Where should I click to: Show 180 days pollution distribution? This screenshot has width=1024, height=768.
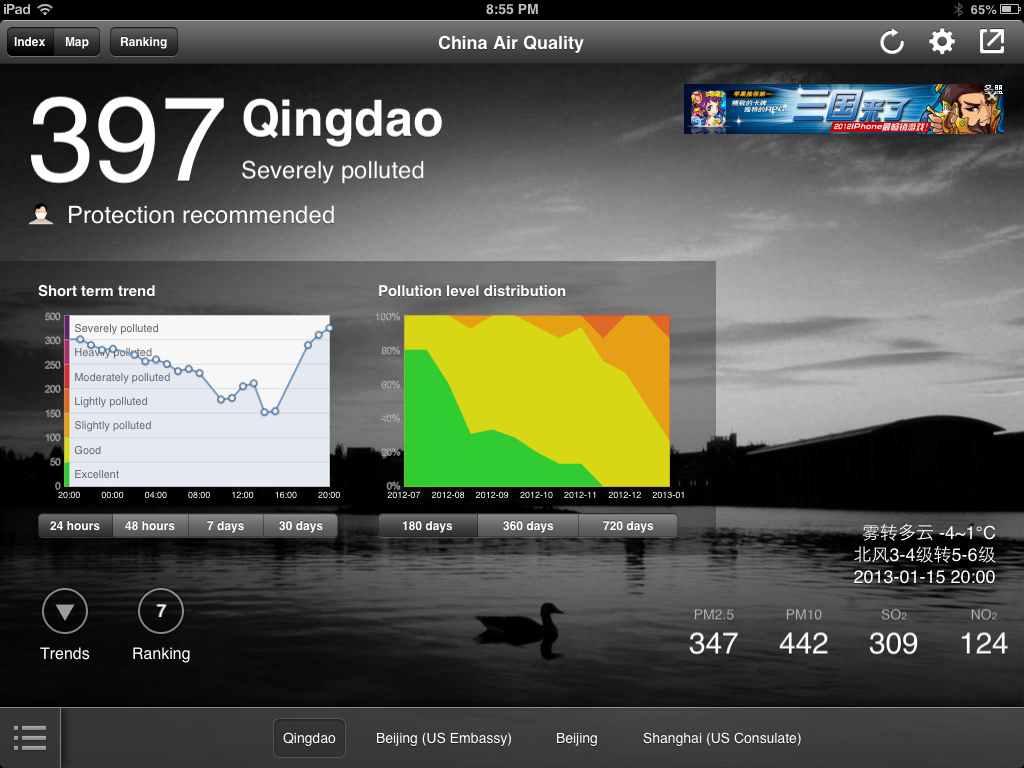tap(427, 526)
